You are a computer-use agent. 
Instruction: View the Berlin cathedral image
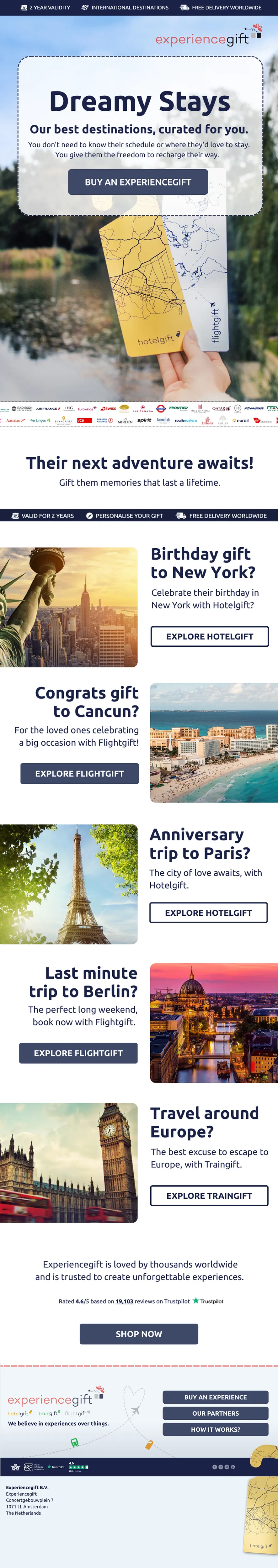click(x=213, y=1023)
